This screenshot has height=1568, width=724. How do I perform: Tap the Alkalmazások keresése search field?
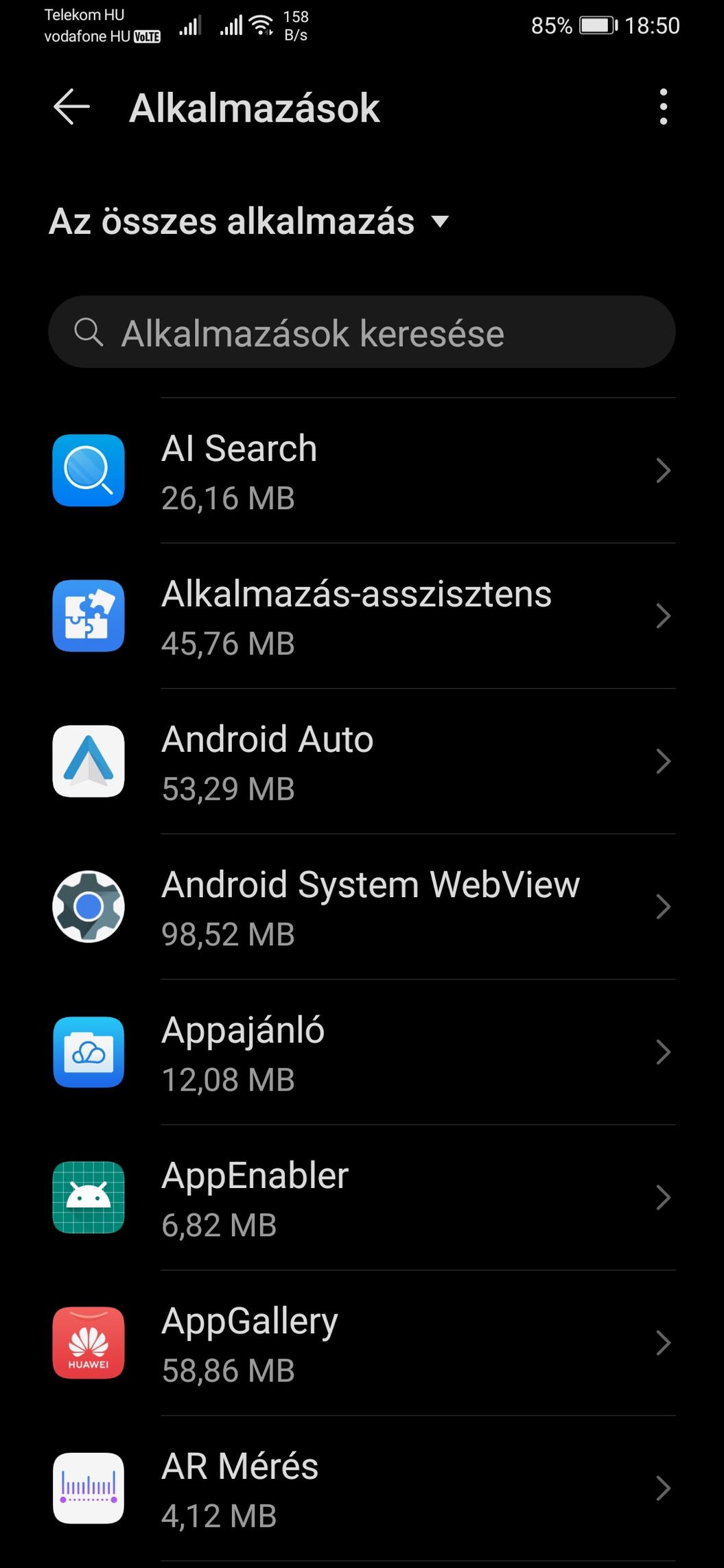click(x=362, y=333)
